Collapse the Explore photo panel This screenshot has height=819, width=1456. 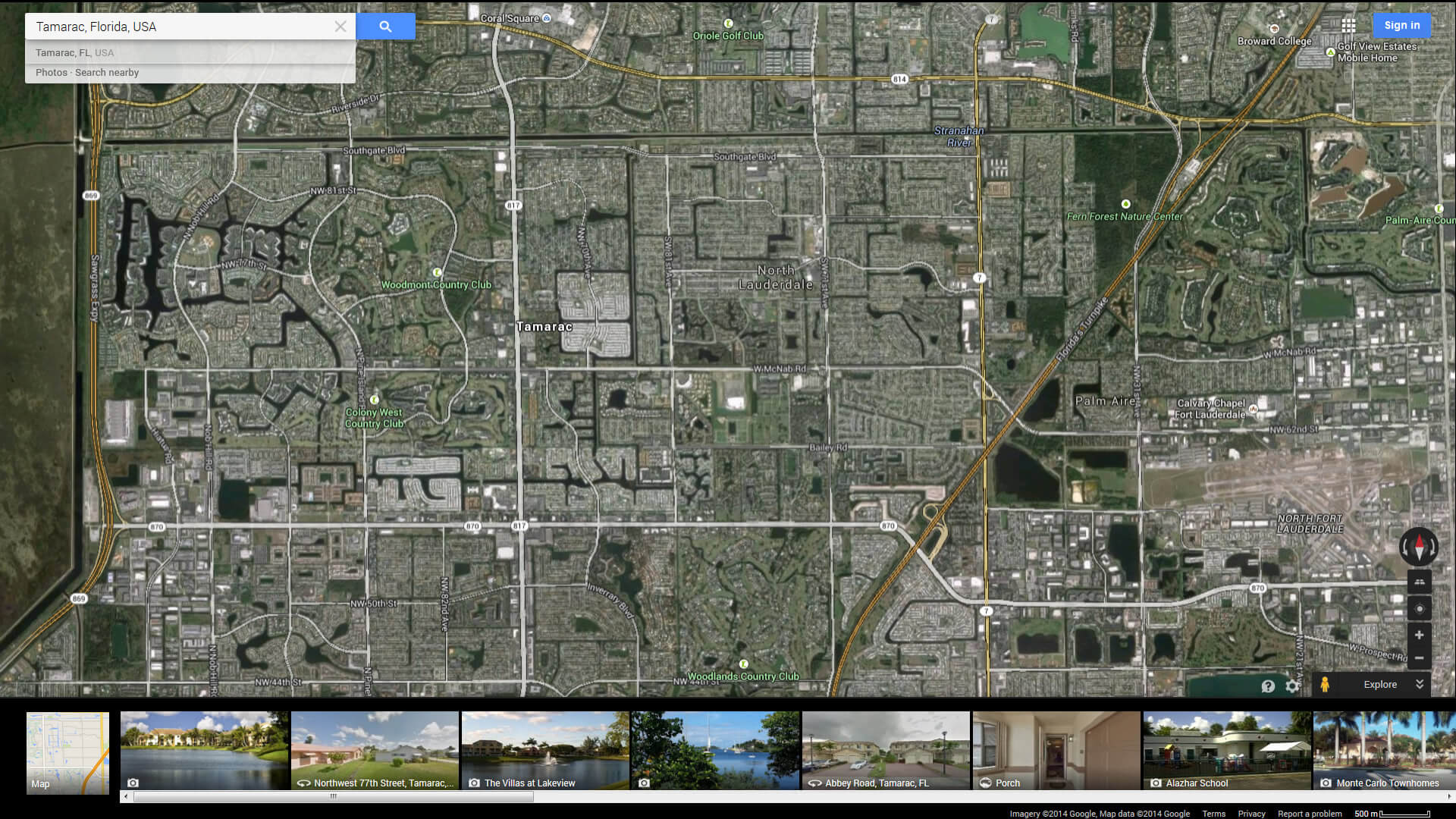(x=1419, y=684)
